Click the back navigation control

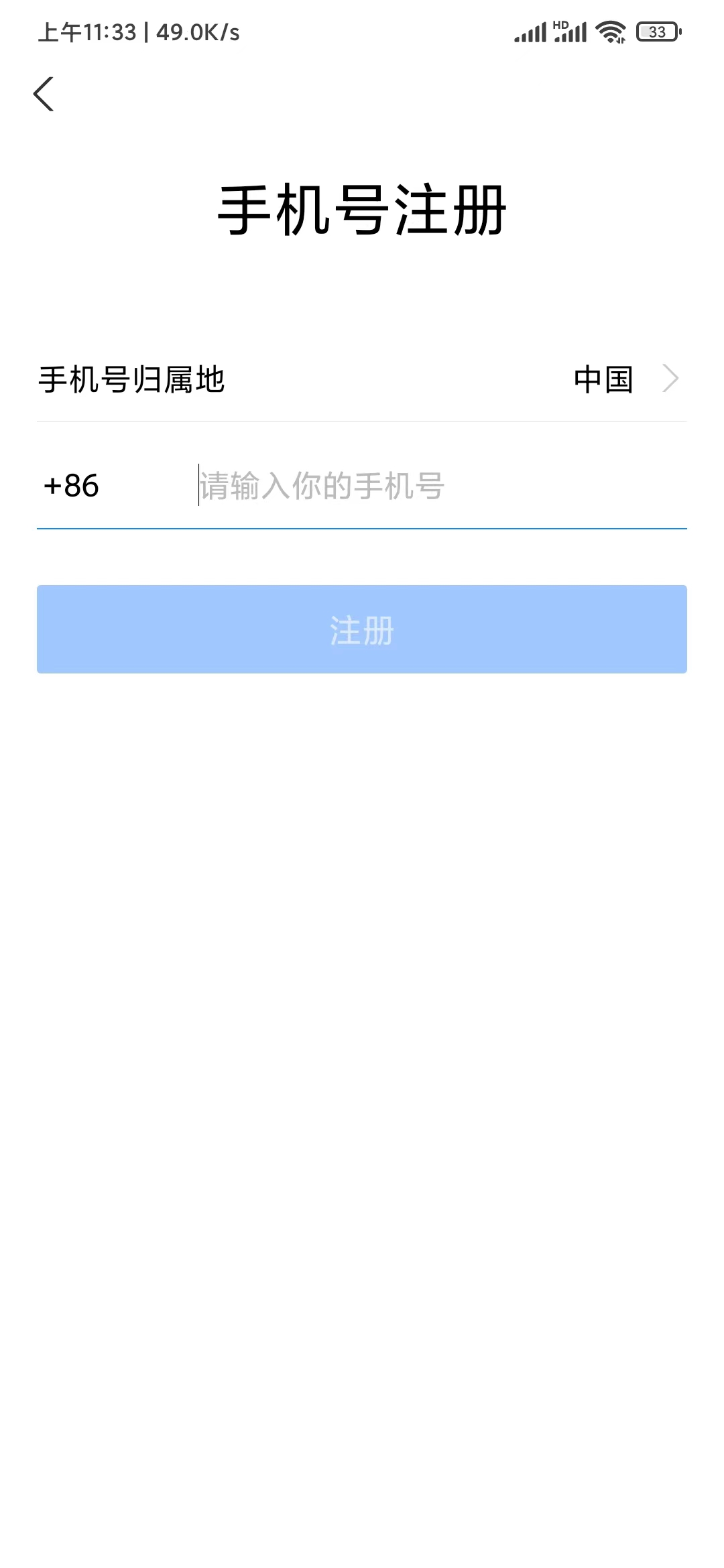click(43, 94)
